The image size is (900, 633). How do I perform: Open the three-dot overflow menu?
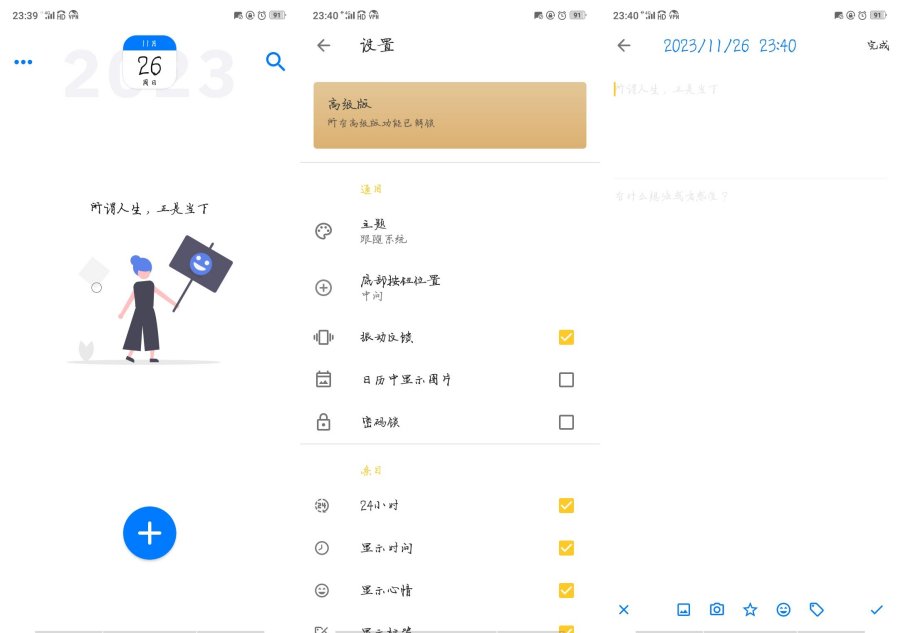point(23,62)
